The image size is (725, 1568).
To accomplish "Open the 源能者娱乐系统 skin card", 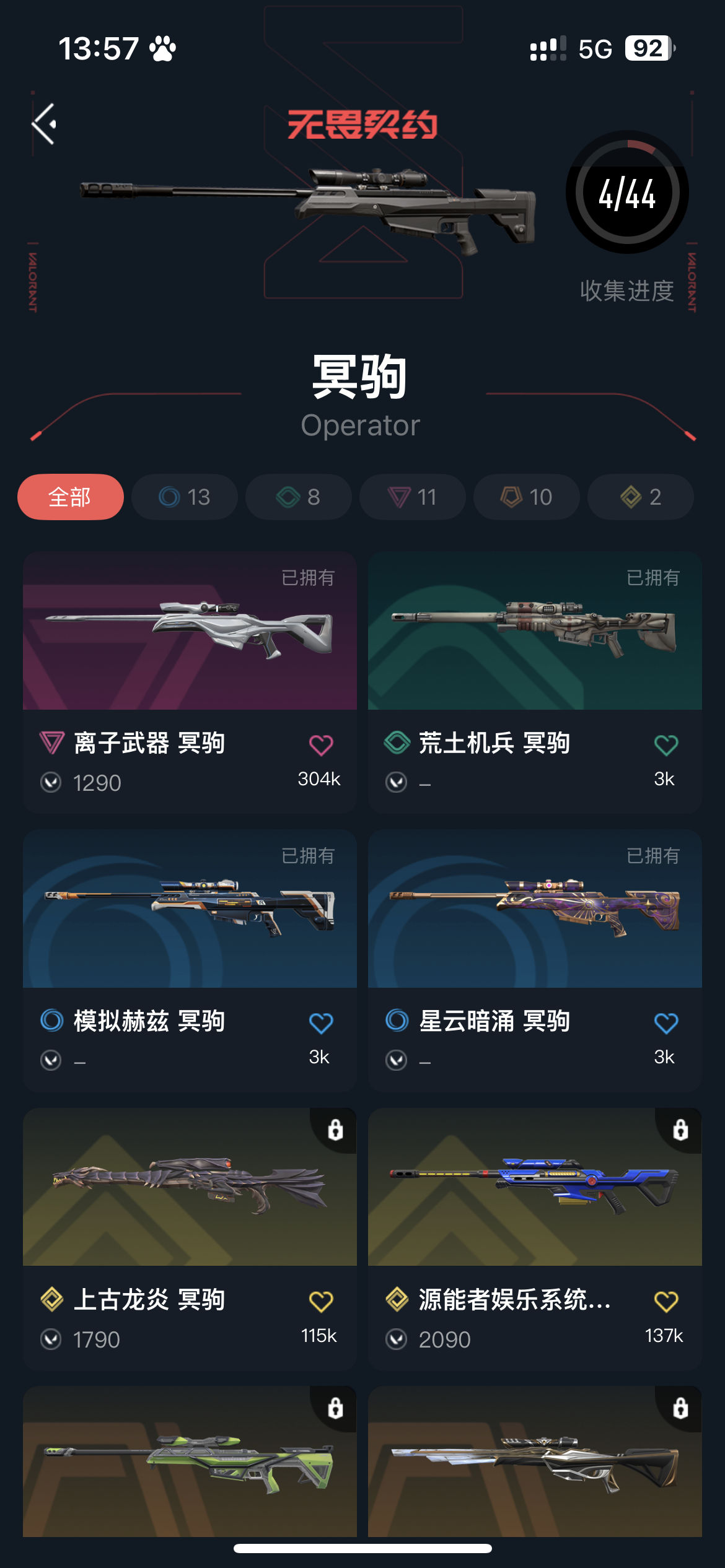I will pos(535,1187).
